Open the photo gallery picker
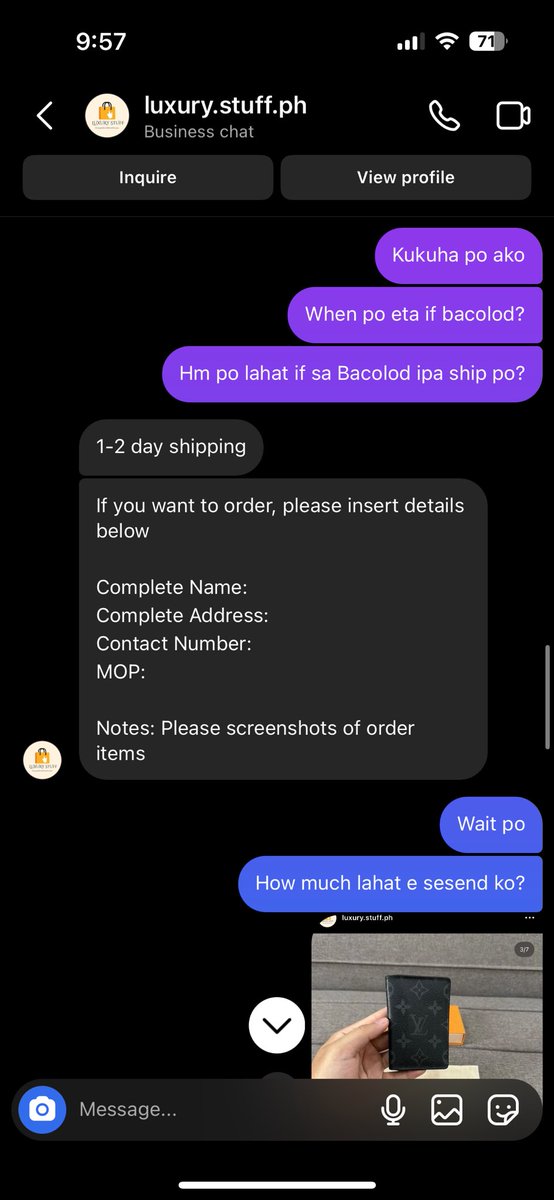554x1200 pixels. point(446,1109)
